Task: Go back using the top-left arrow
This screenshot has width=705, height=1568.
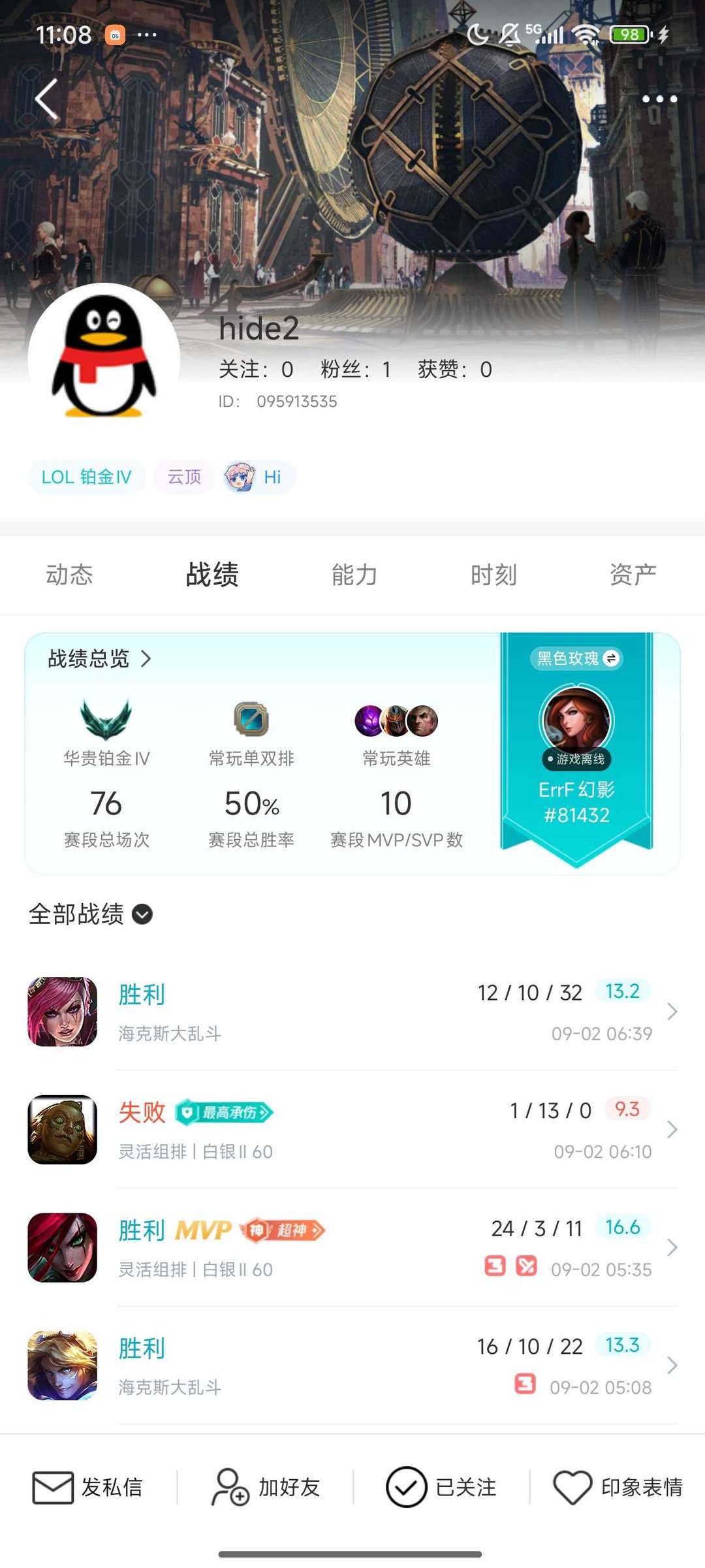Action: pos(46,99)
